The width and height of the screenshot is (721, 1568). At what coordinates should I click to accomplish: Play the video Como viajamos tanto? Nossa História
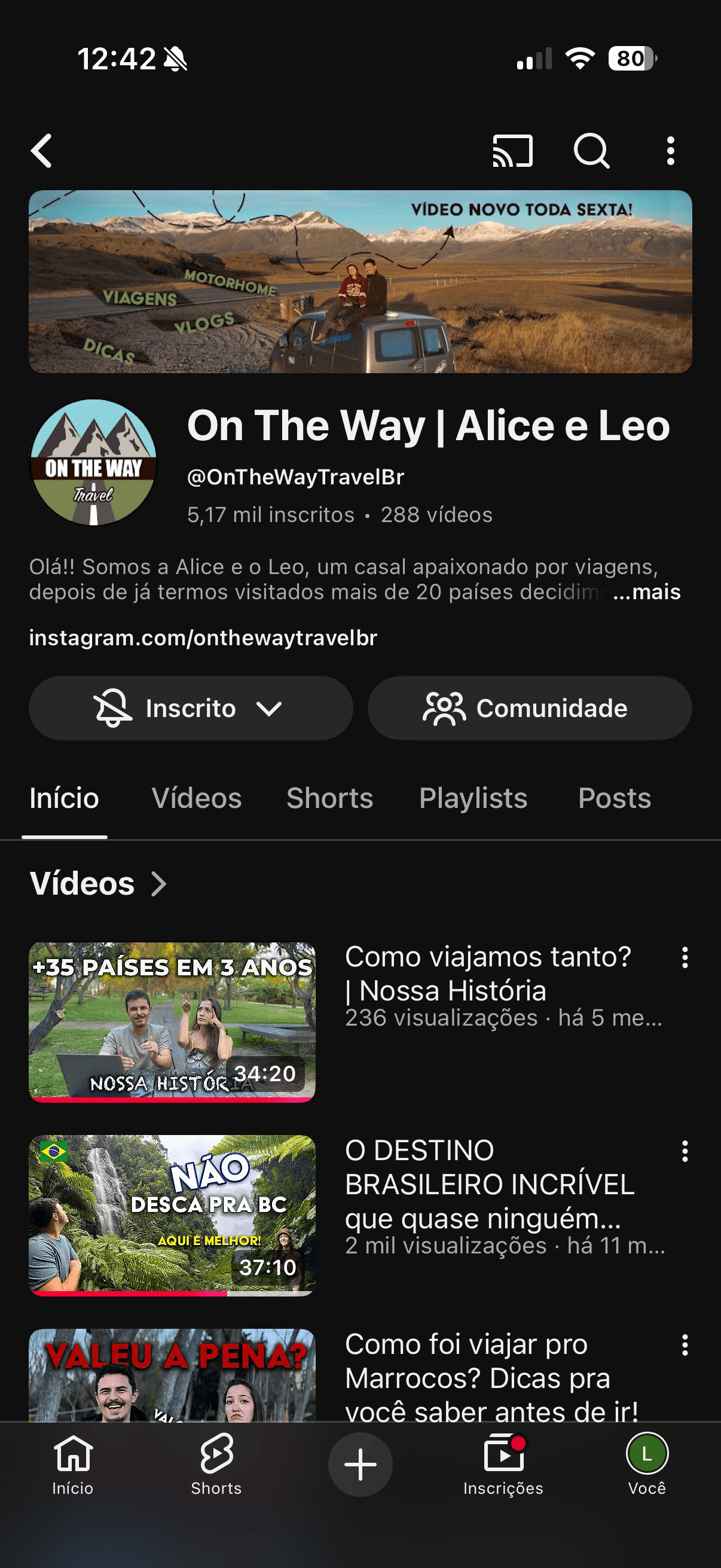[172, 1021]
